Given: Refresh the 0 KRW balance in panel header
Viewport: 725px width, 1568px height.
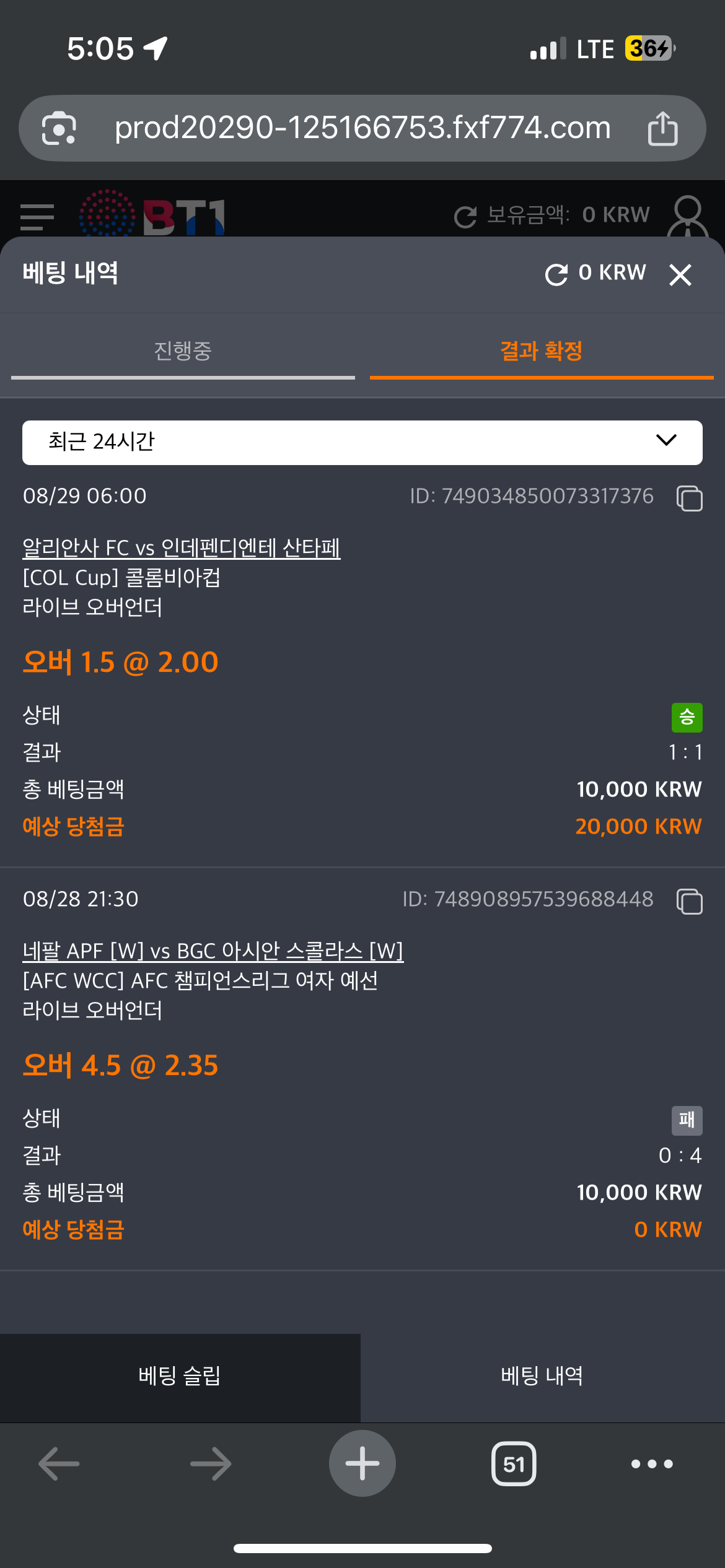Looking at the screenshot, I should coord(556,274).
